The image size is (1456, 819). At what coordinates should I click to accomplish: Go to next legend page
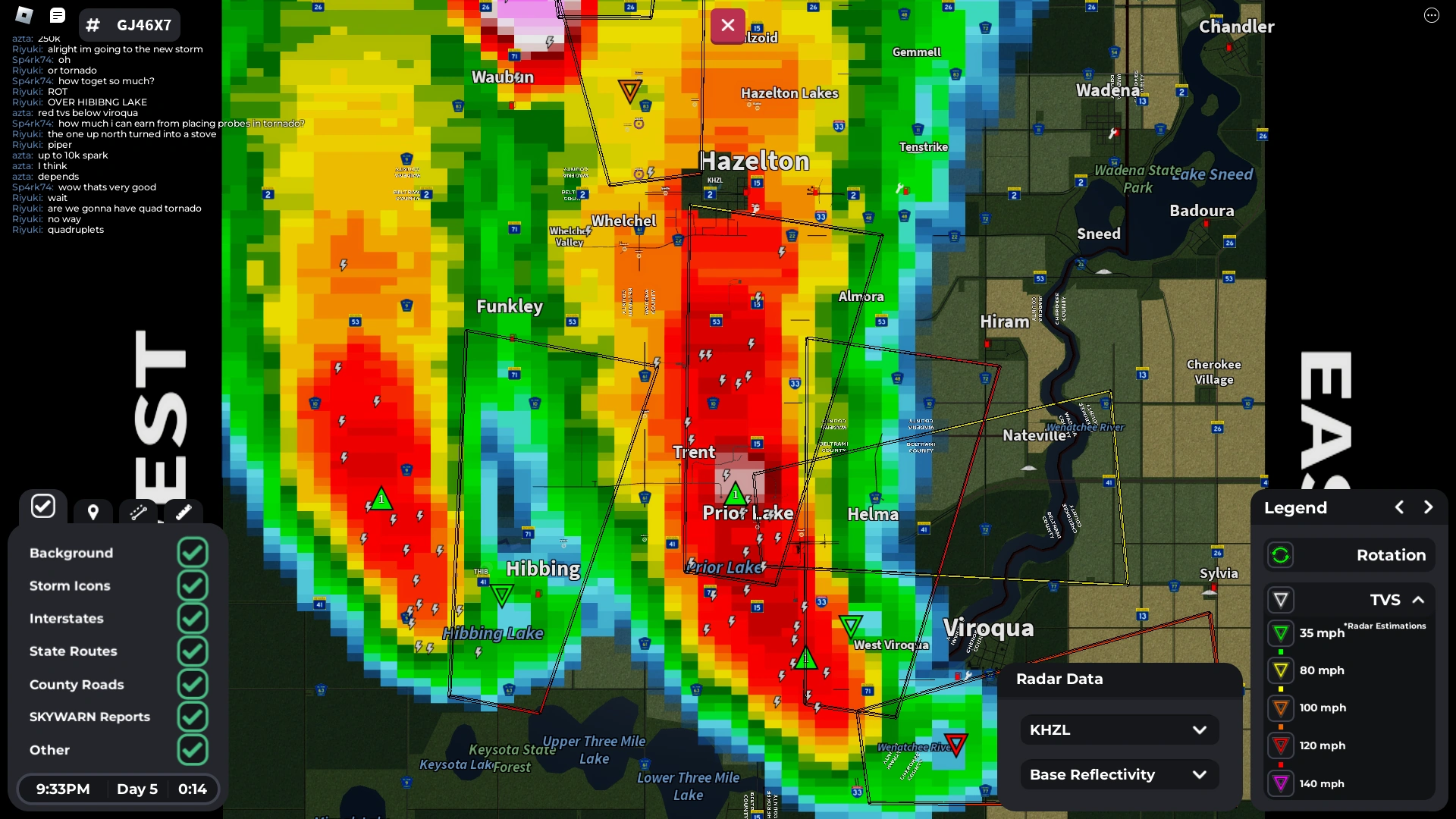tap(1428, 507)
